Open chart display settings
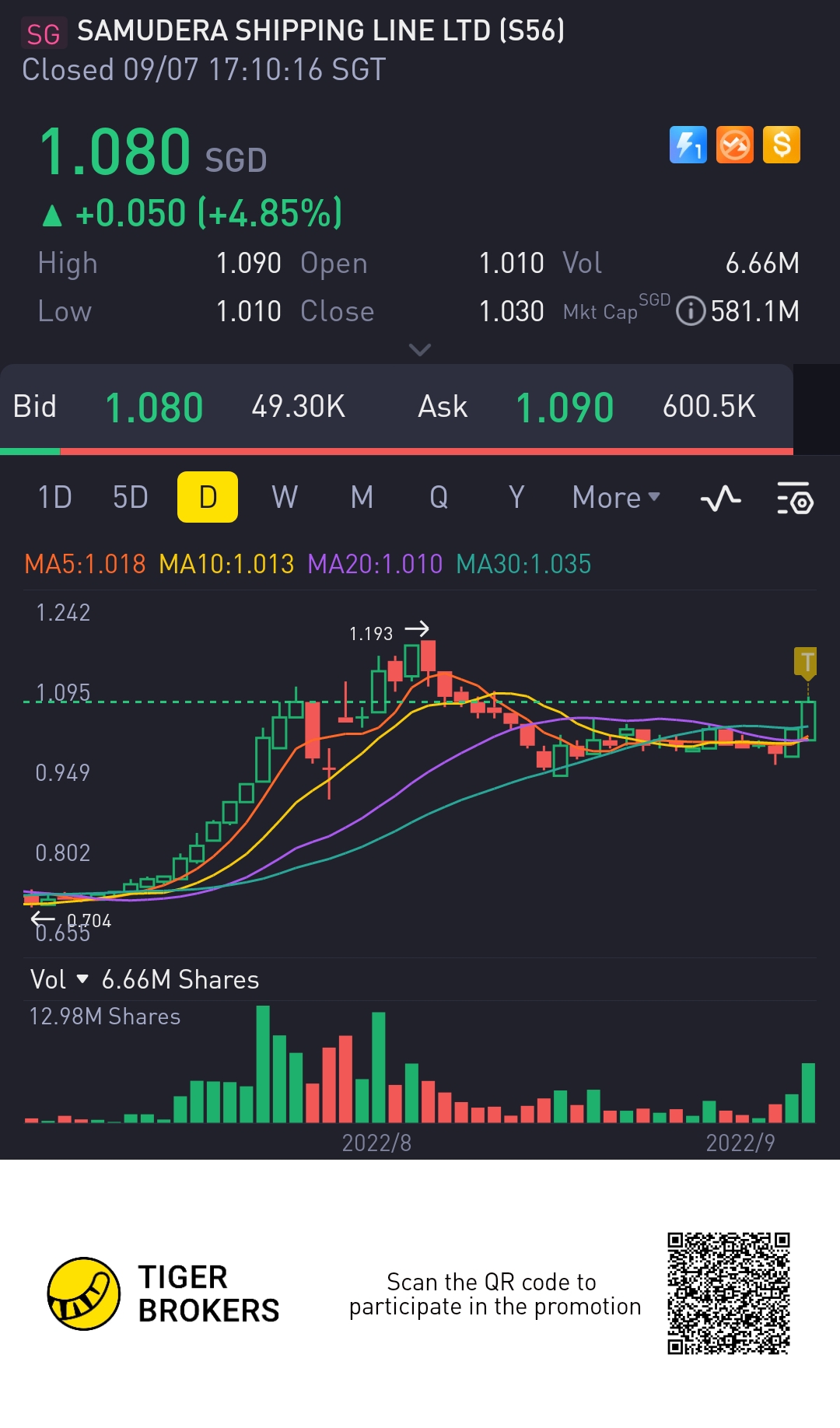The image size is (840, 1428). [795, 498]
